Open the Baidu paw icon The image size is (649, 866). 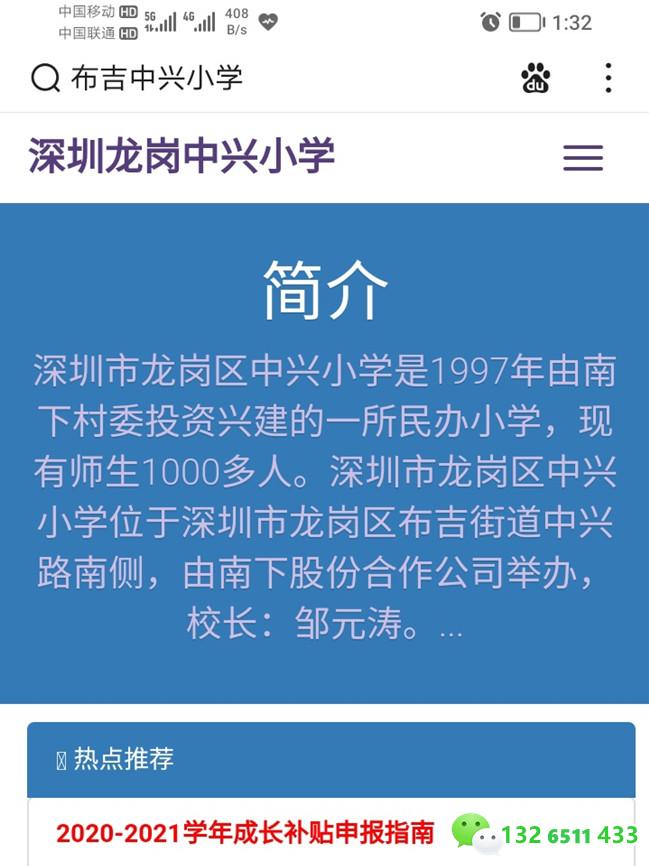[x=536, y=78]
